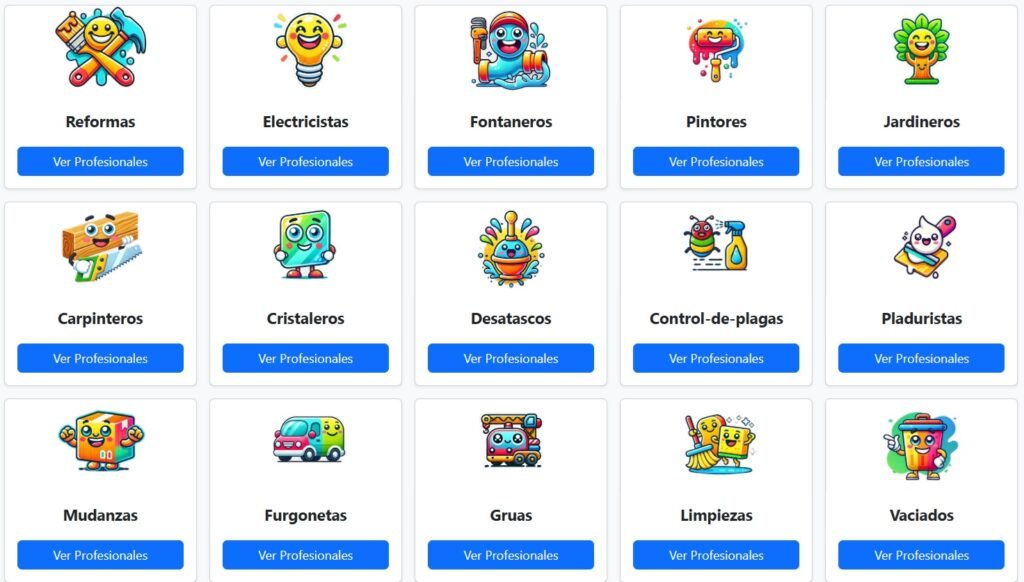See professionals under Pintores

point(716,161)
